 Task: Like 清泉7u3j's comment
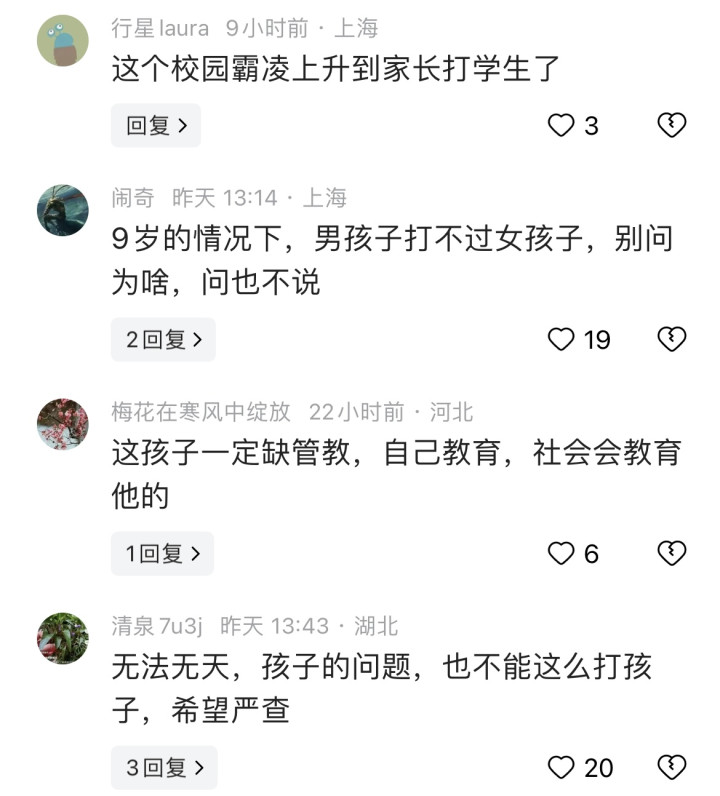click(561, 767)
